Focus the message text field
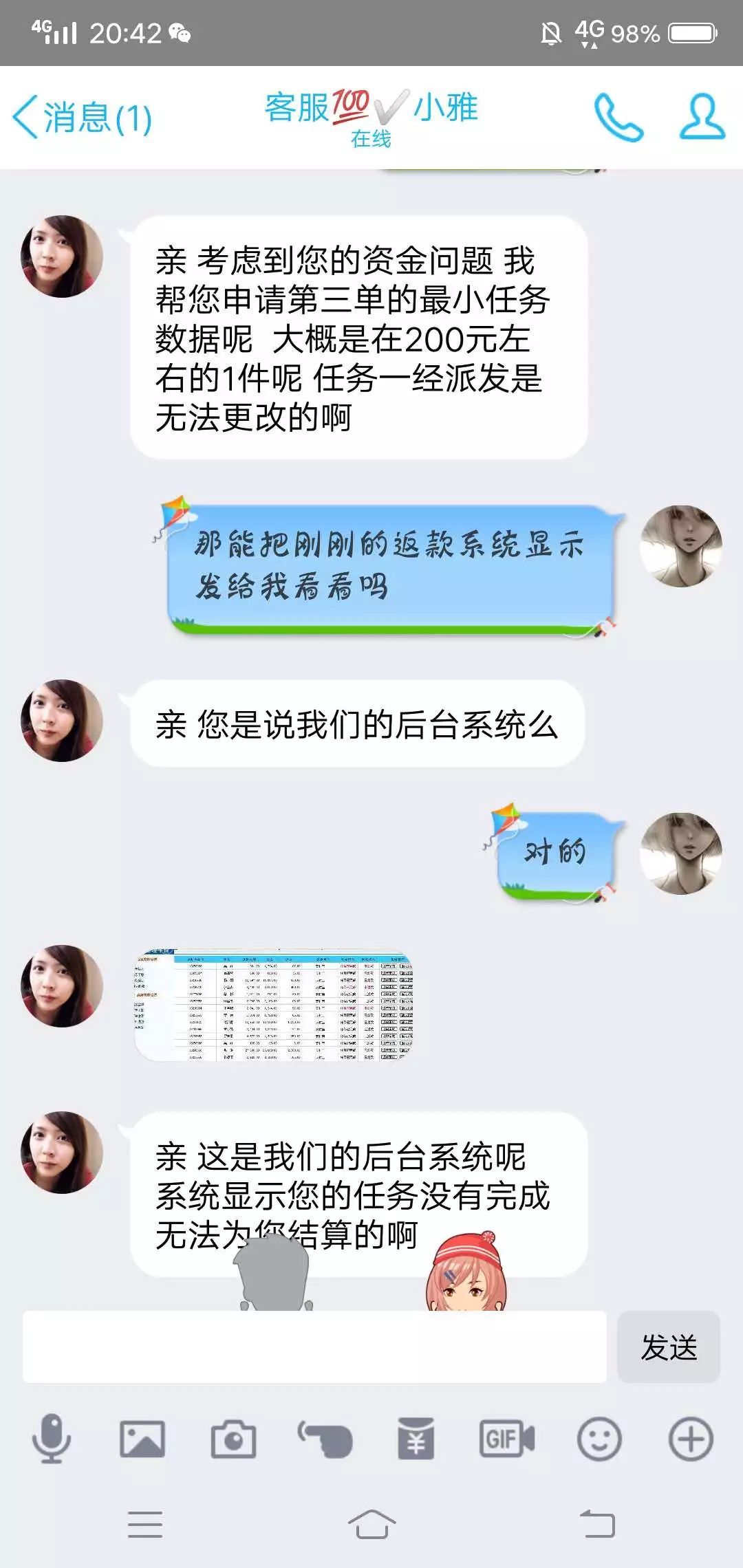Image resolution: width=743 pixels, height=1568 pixels. [314, 1347]
